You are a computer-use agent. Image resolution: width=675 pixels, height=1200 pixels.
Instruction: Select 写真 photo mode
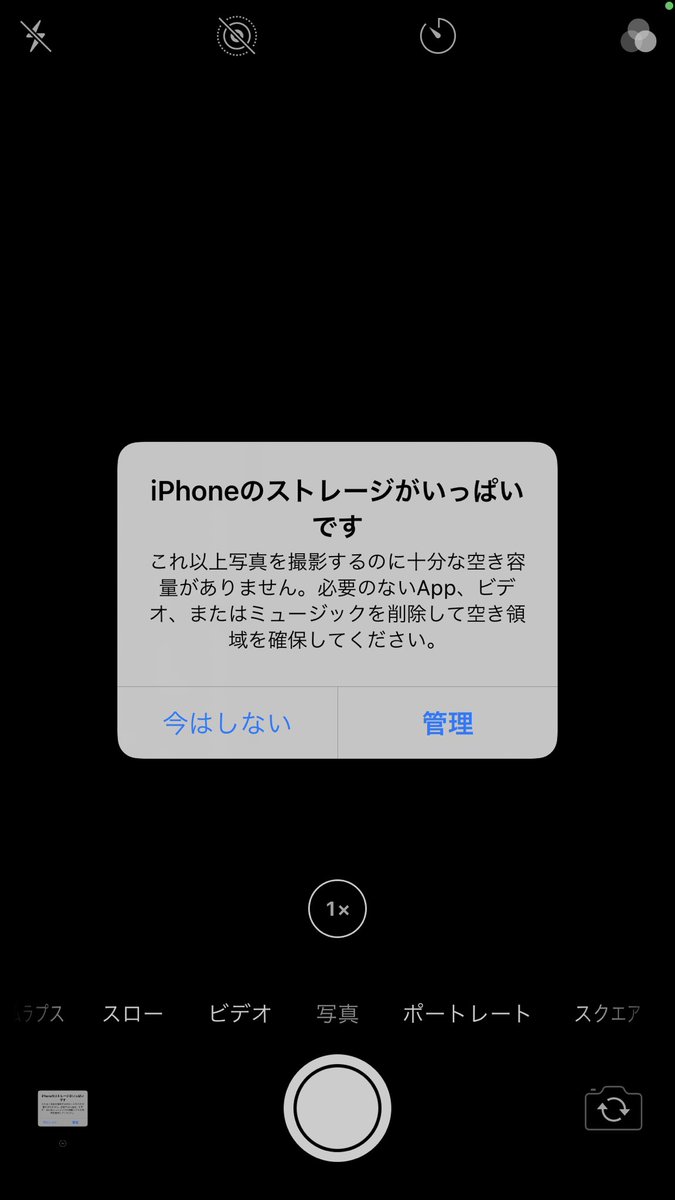(337, 1013)
